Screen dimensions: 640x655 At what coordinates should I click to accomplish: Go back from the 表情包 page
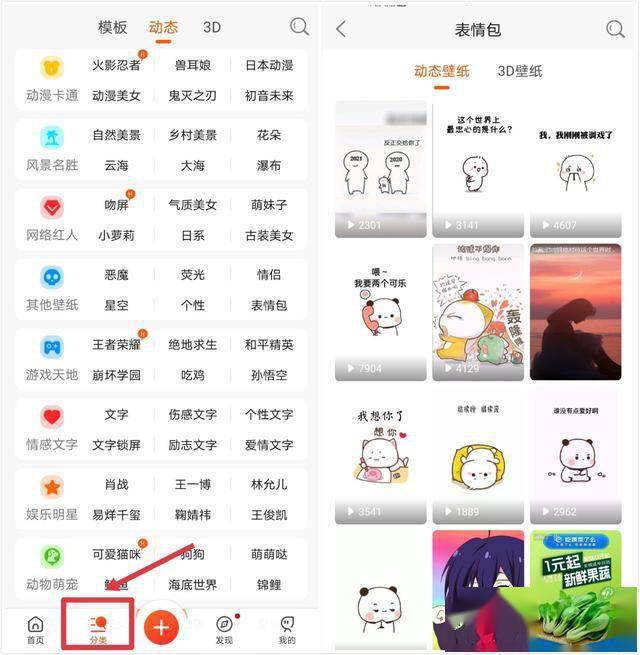[x=341, y=29]
